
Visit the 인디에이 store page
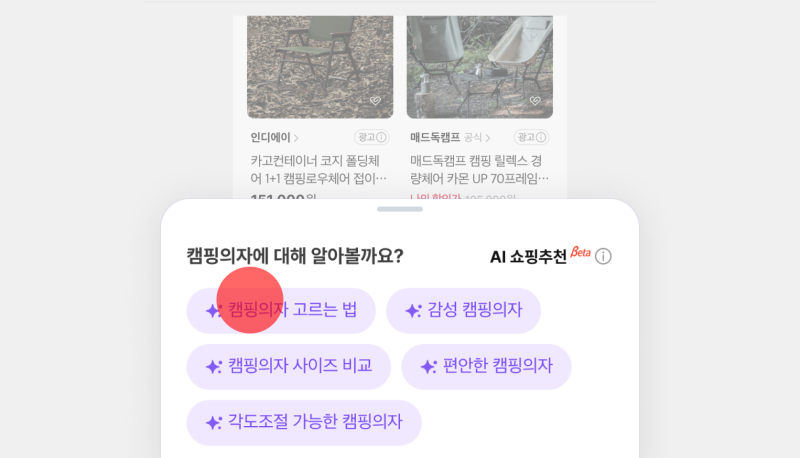(274, 137)
